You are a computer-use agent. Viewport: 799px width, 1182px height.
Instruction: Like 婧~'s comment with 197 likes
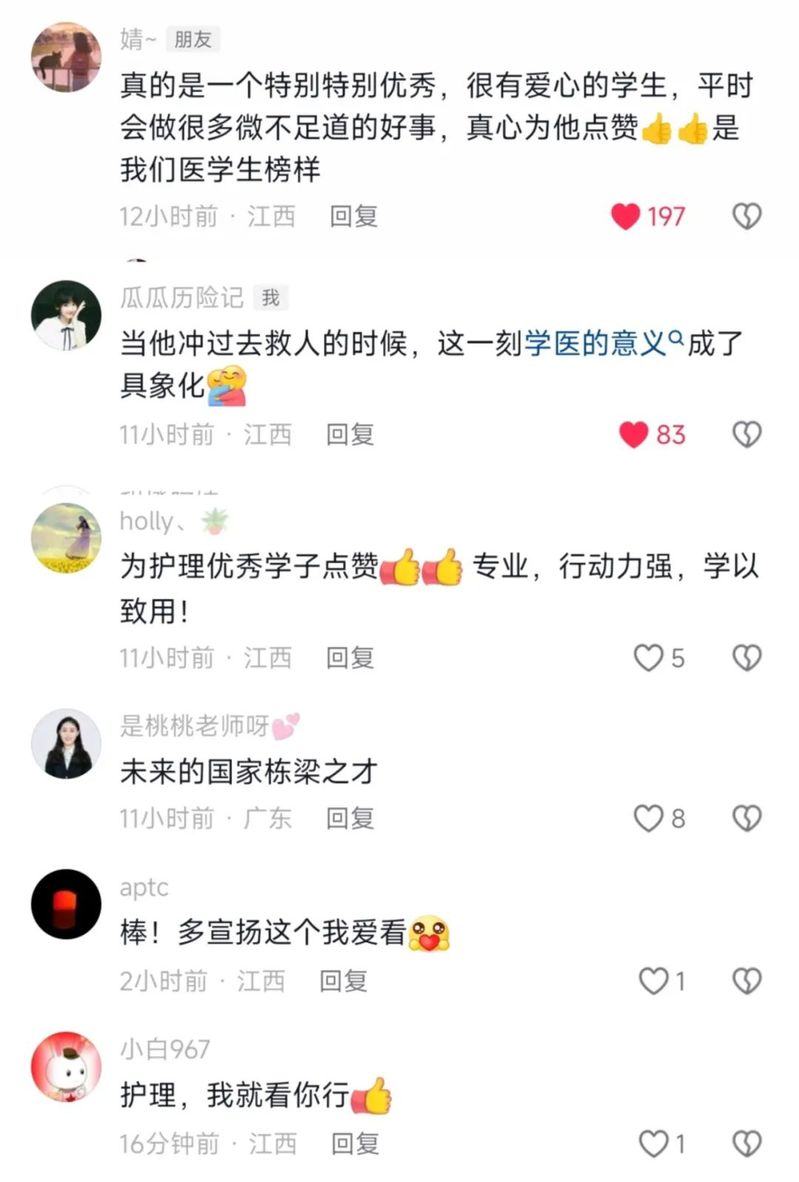626,216
